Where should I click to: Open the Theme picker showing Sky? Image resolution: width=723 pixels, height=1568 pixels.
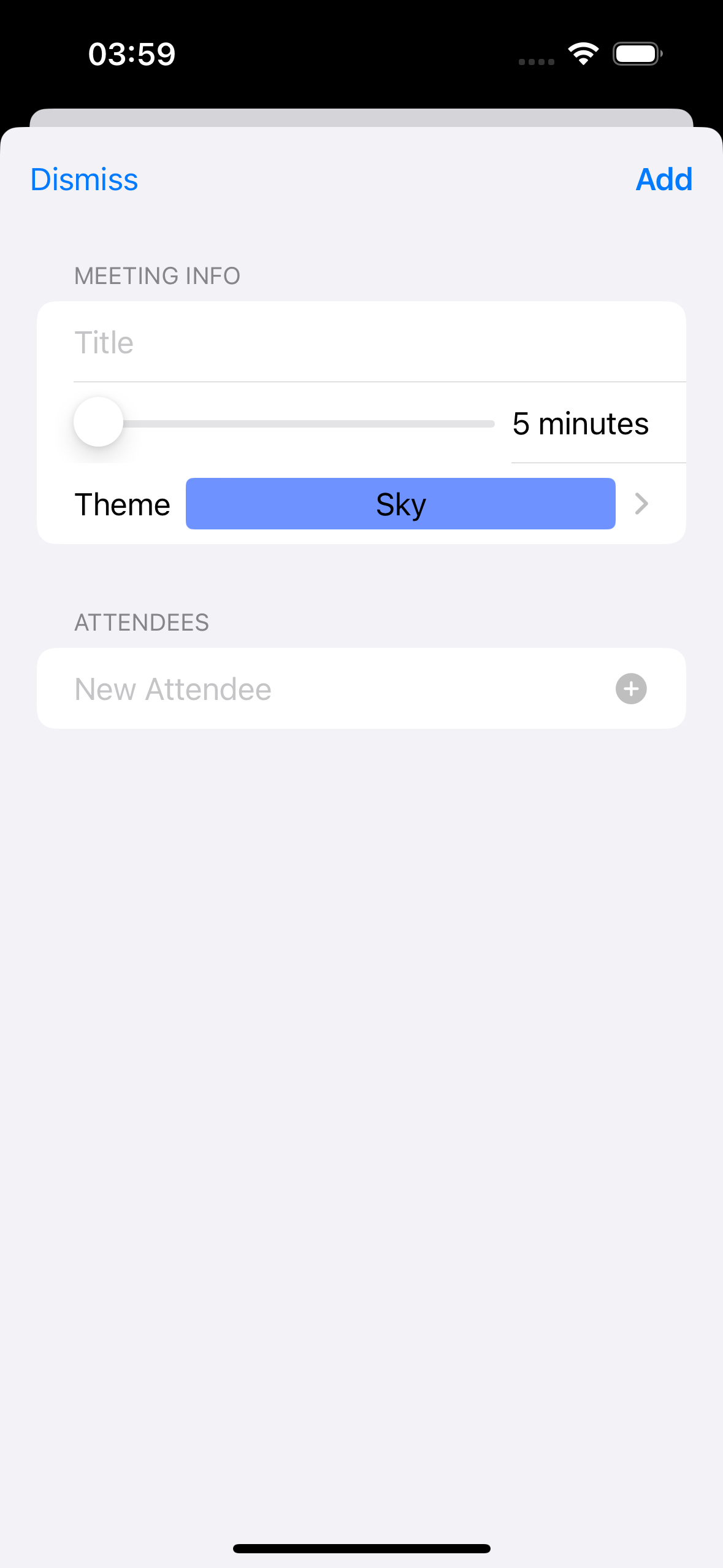click(400, 504)
